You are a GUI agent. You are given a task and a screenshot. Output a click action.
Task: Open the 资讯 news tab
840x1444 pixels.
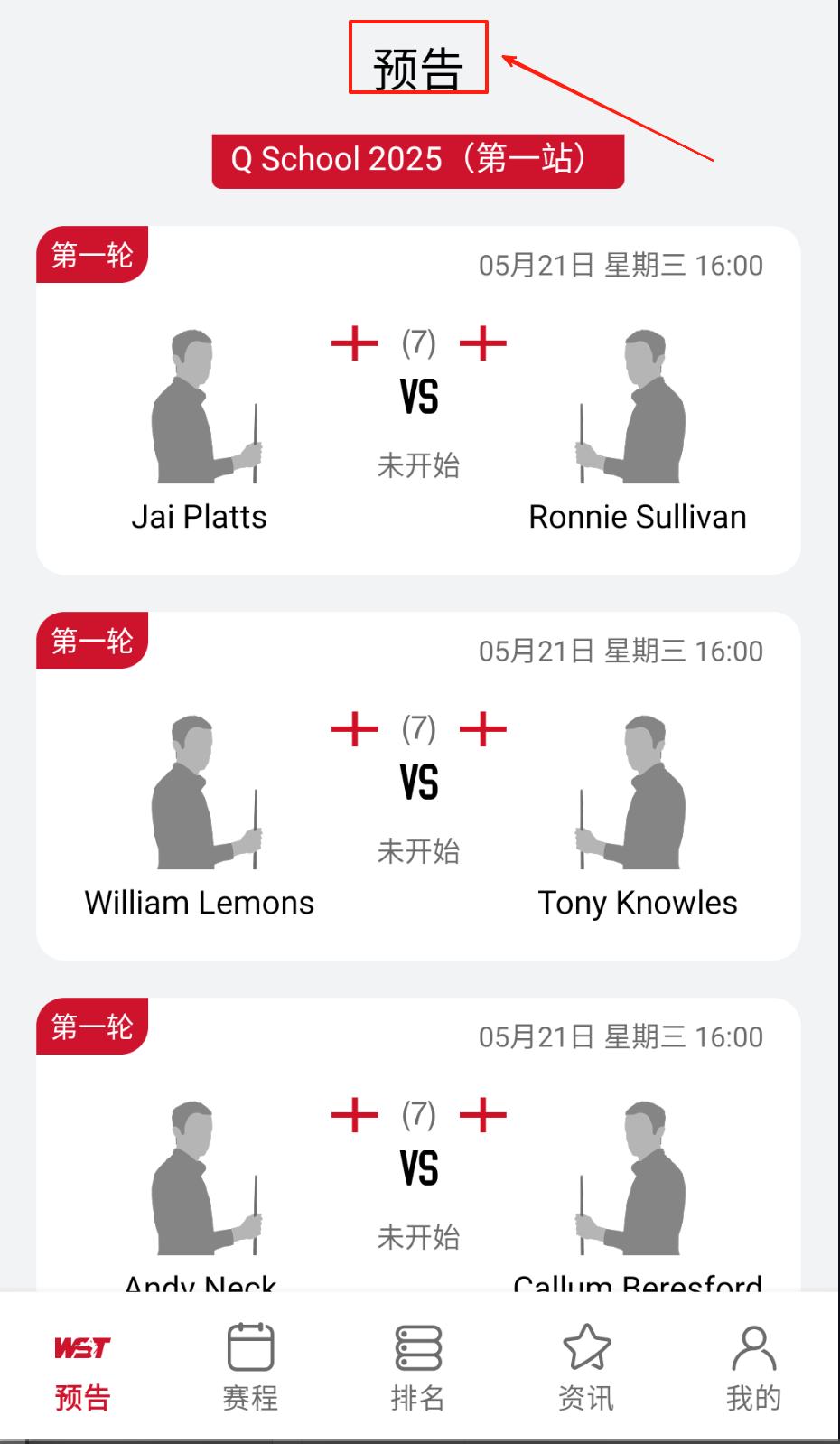(586, 1368)
